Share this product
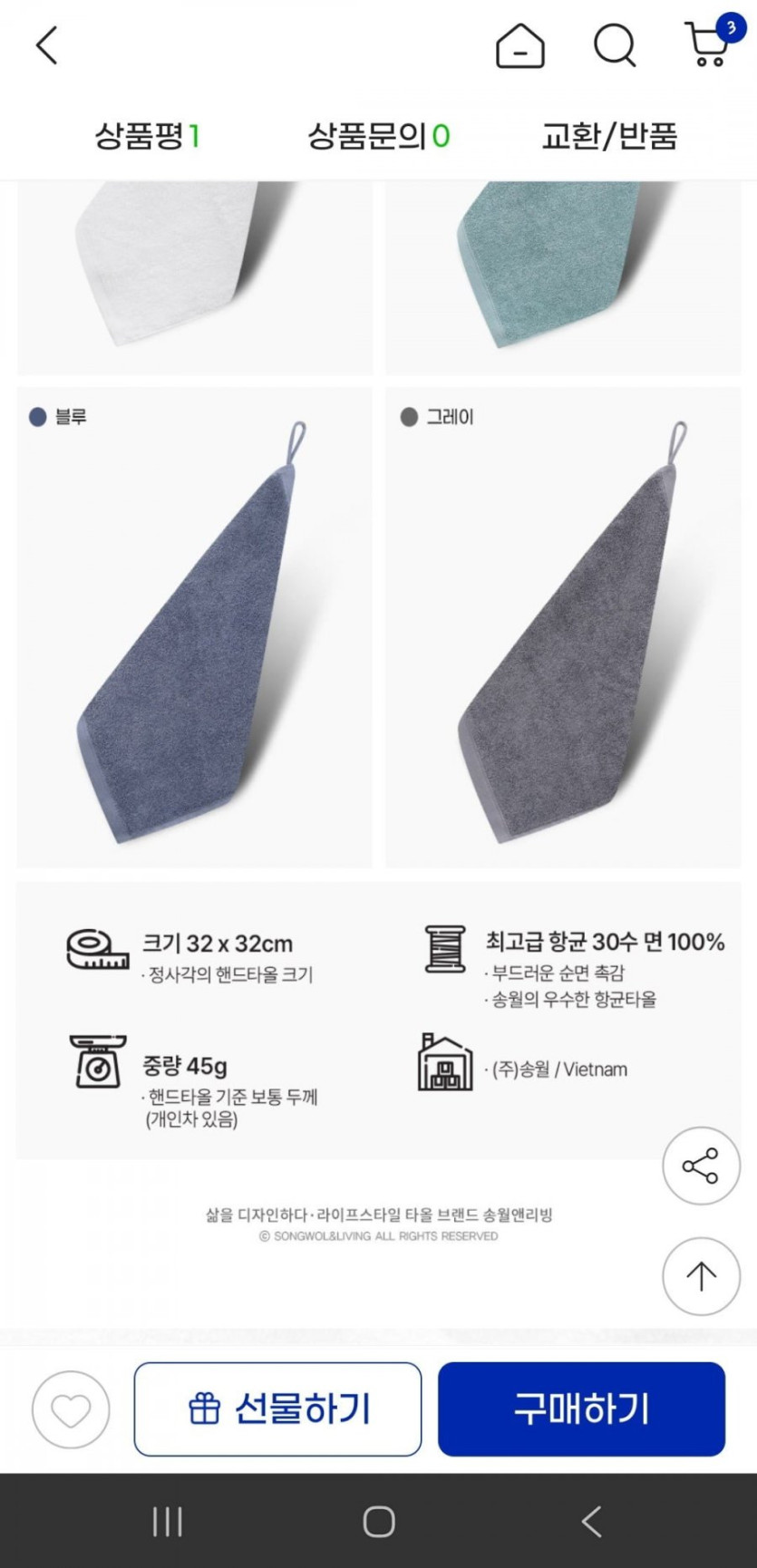 point(701,1166)
